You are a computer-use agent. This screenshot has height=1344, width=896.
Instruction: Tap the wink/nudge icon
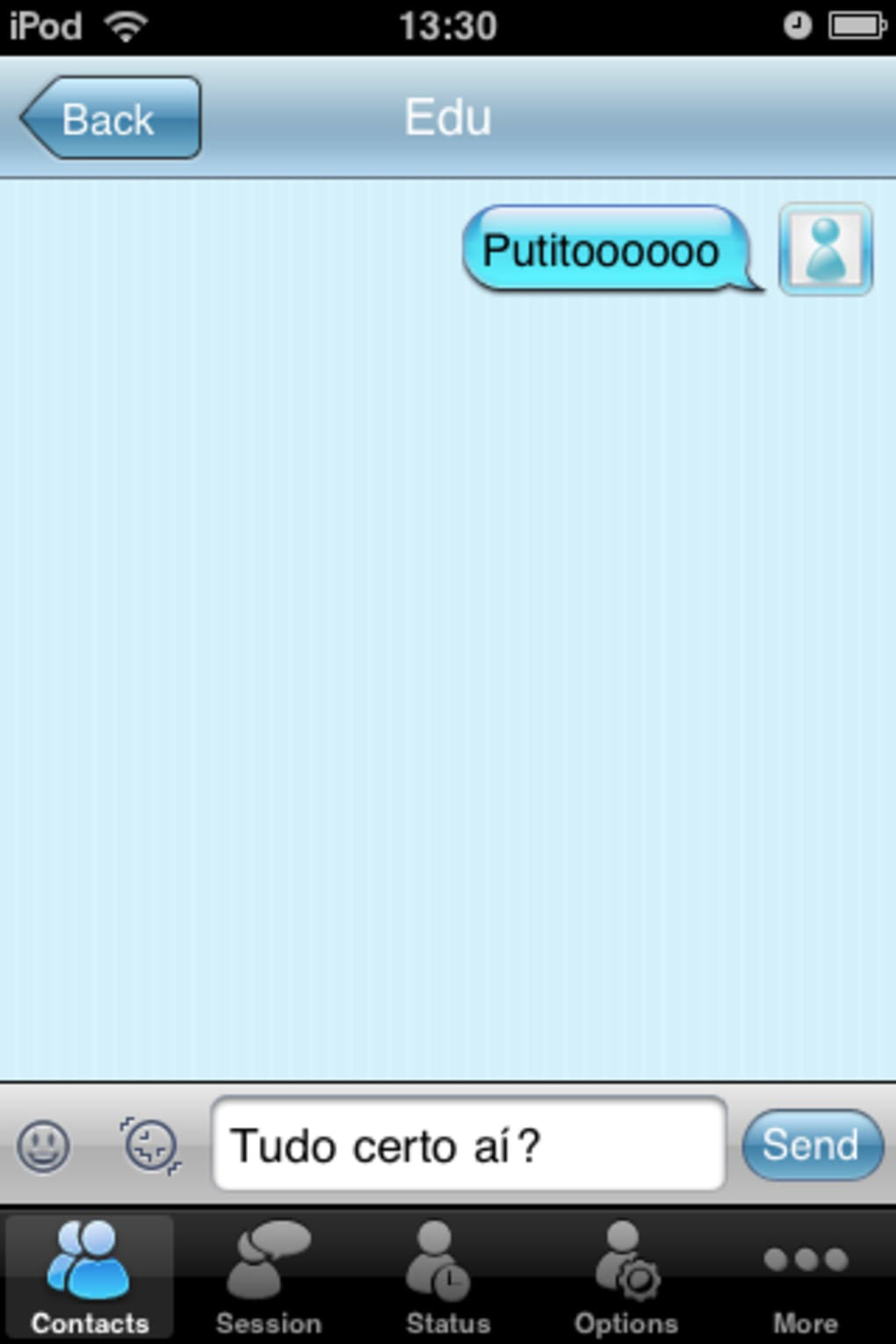tap(151, 1145)
